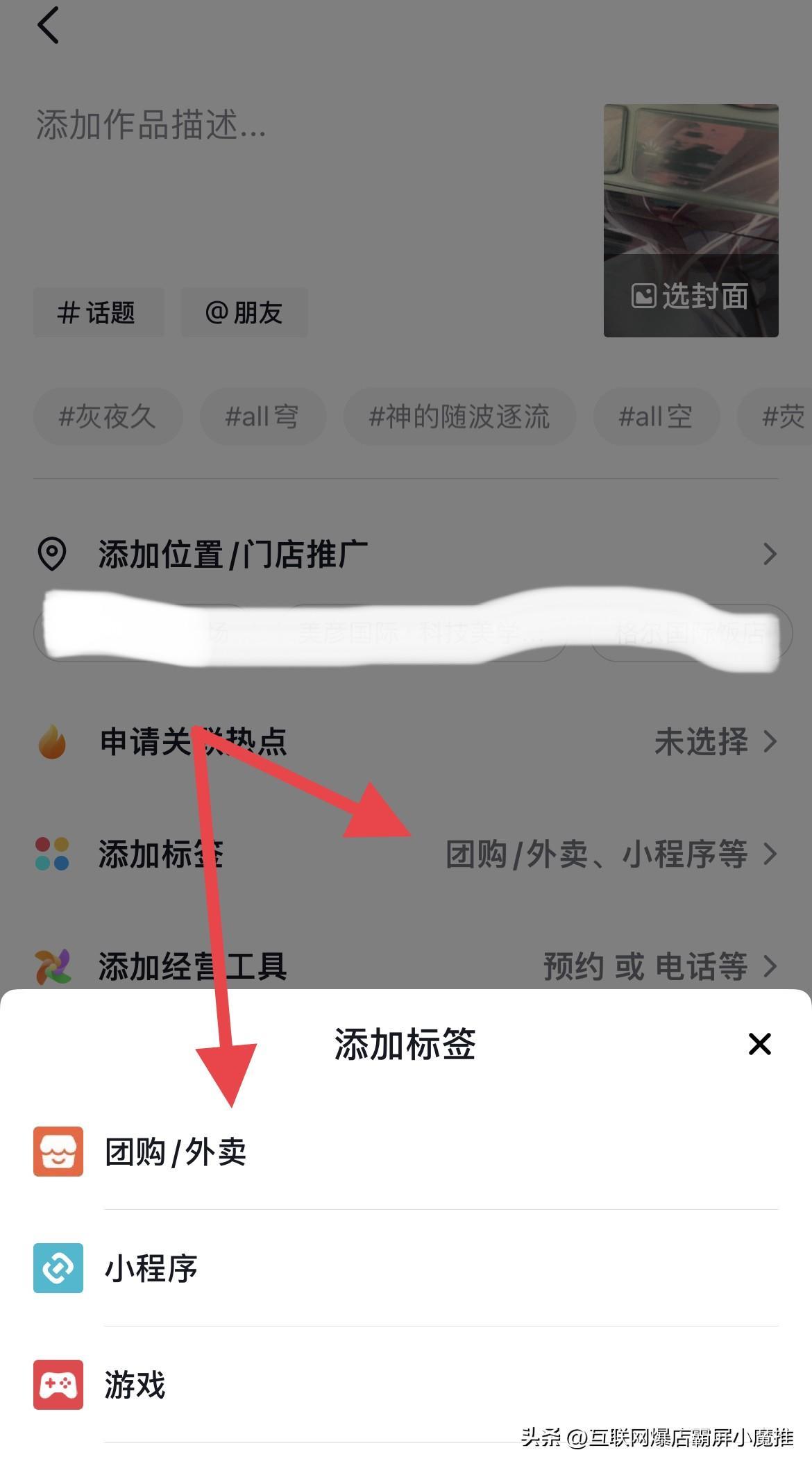Viewport: 812px width, 1466px height.
Task: Add hashtag chip #all空
Action: pos(656,416)
